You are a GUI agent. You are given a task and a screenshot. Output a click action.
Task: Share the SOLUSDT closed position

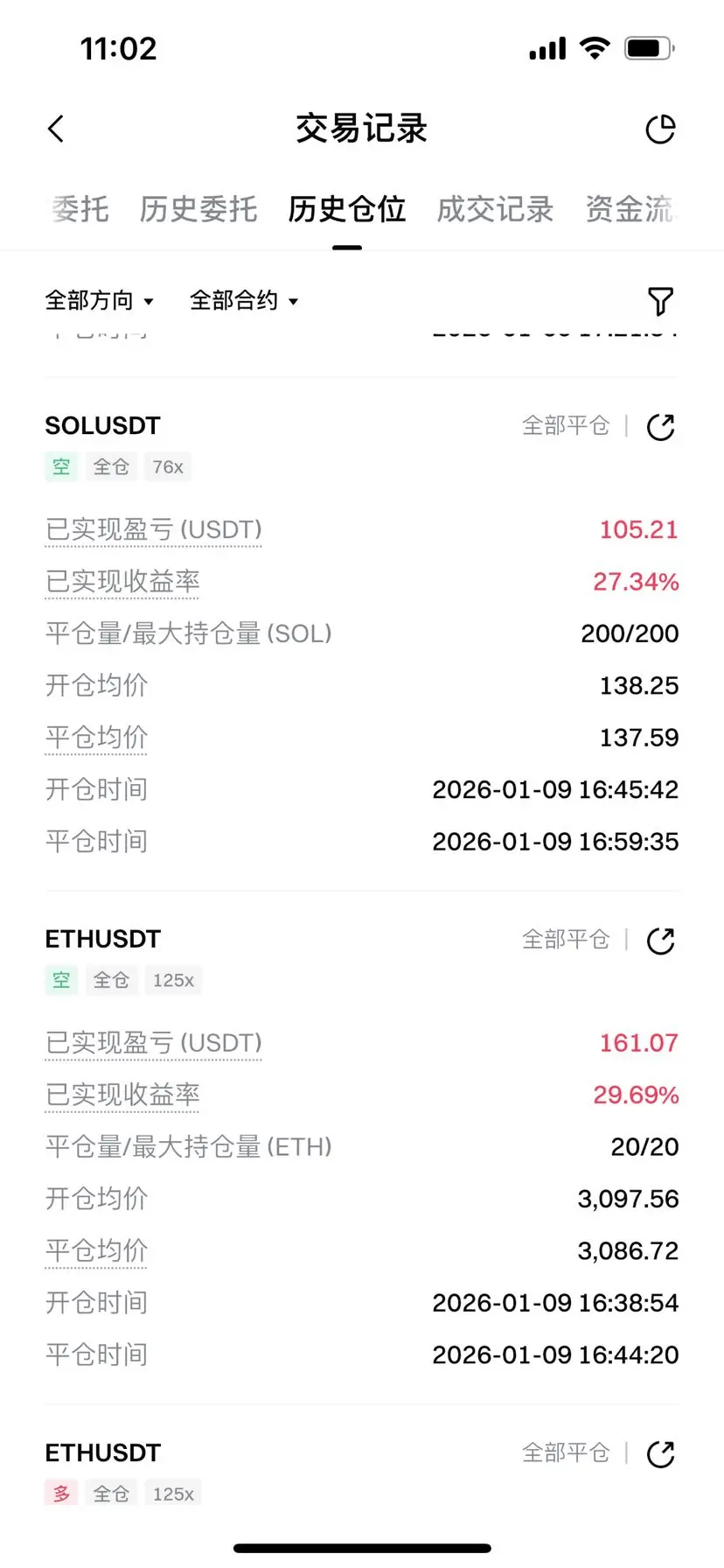[x=660, y=427]
